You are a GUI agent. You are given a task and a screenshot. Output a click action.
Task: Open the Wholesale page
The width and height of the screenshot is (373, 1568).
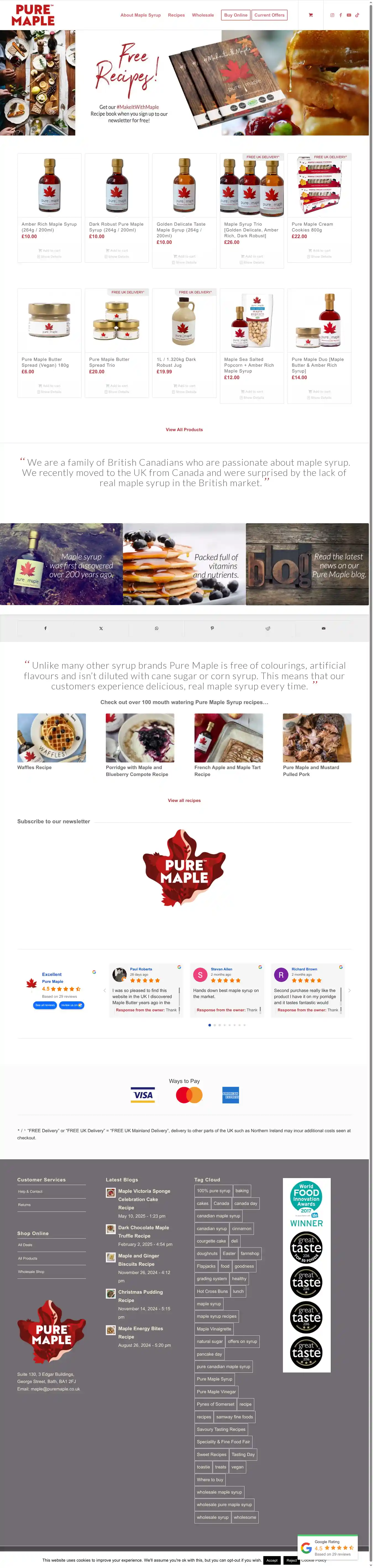(203, 15)
